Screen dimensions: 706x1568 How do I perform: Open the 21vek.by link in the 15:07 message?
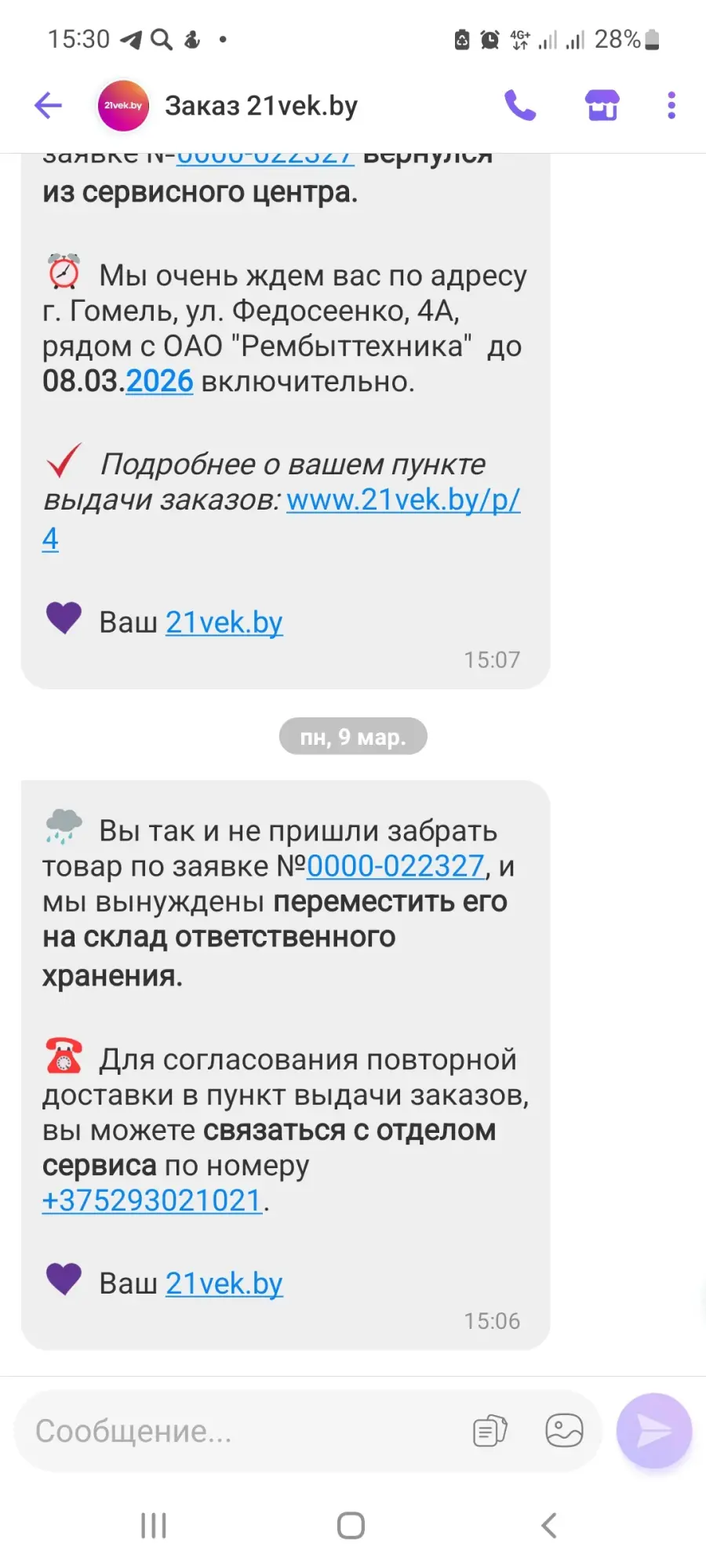[224, 622]
